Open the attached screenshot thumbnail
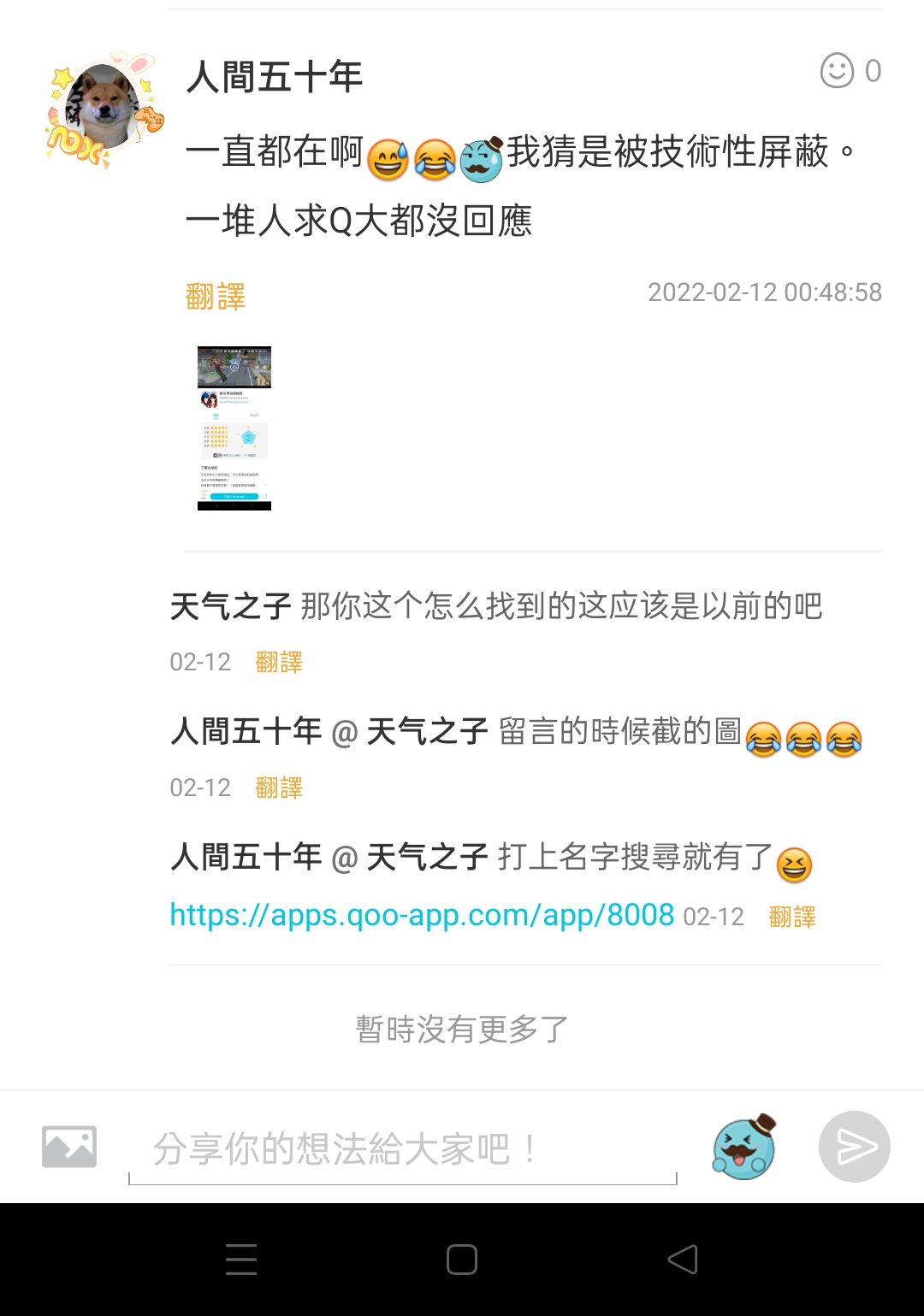This screenshot has height=1316, width=924. [234, 428]
